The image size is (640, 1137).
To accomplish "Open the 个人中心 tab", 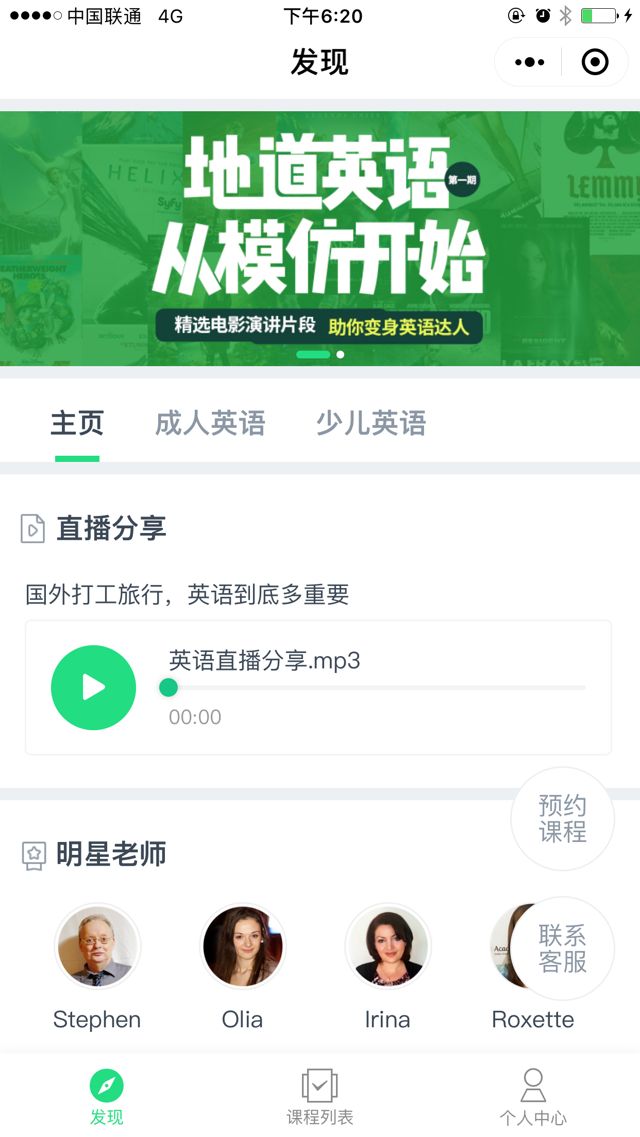I will point(533,1096).
